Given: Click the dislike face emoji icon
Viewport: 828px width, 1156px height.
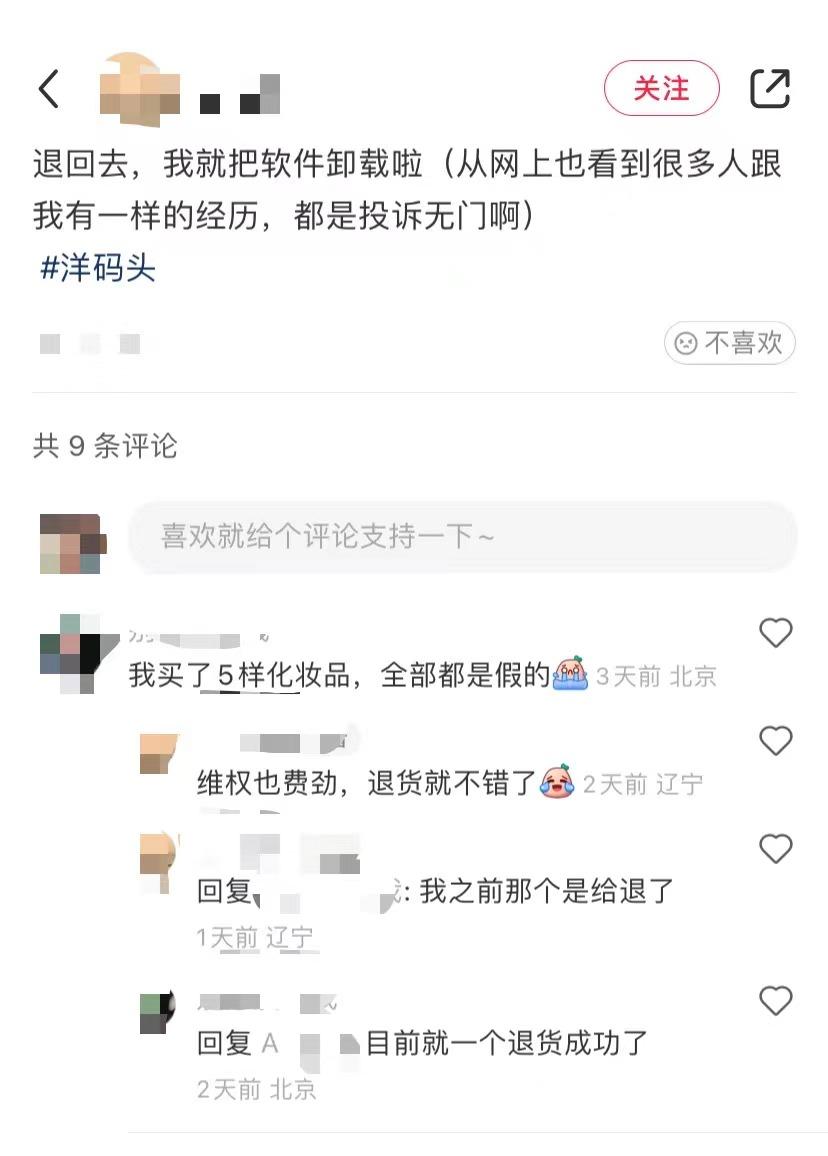Looking at the screenshot, I should (686, 344).
